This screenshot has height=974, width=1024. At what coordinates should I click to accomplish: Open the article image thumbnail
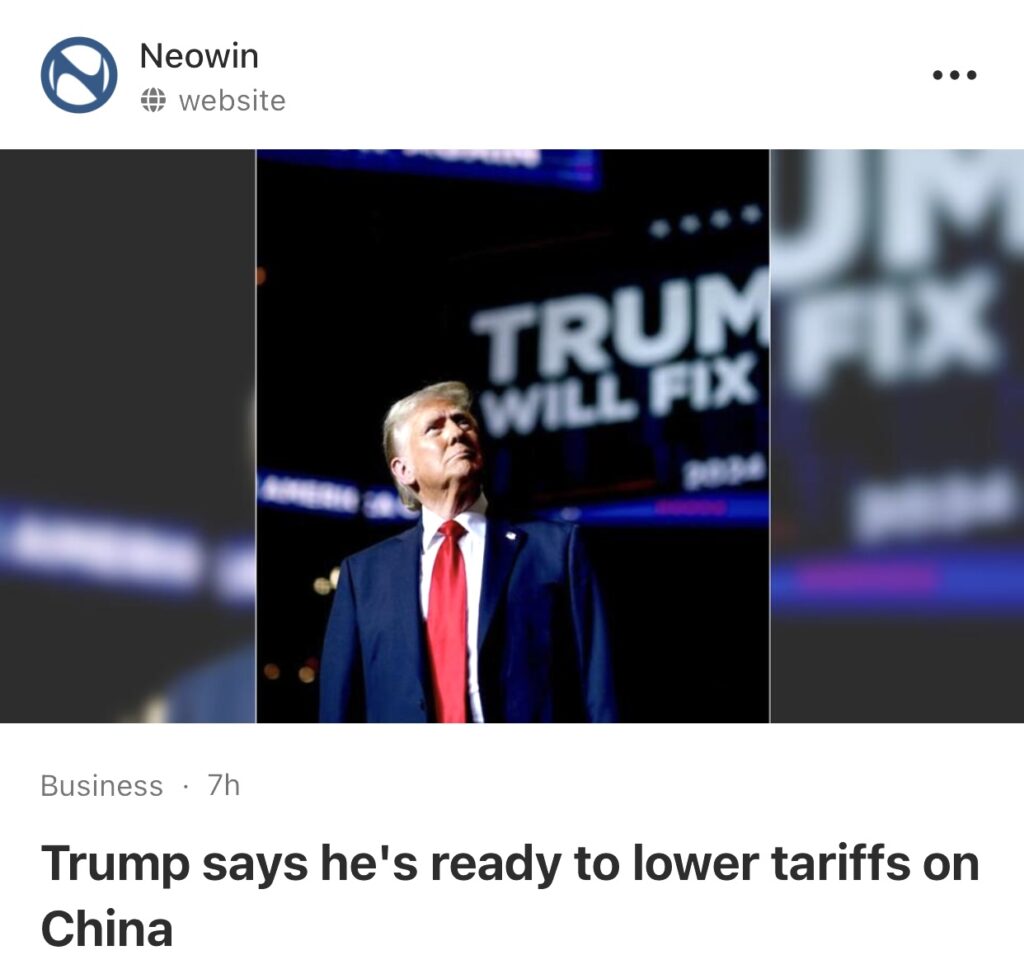[x=512, y=436]
